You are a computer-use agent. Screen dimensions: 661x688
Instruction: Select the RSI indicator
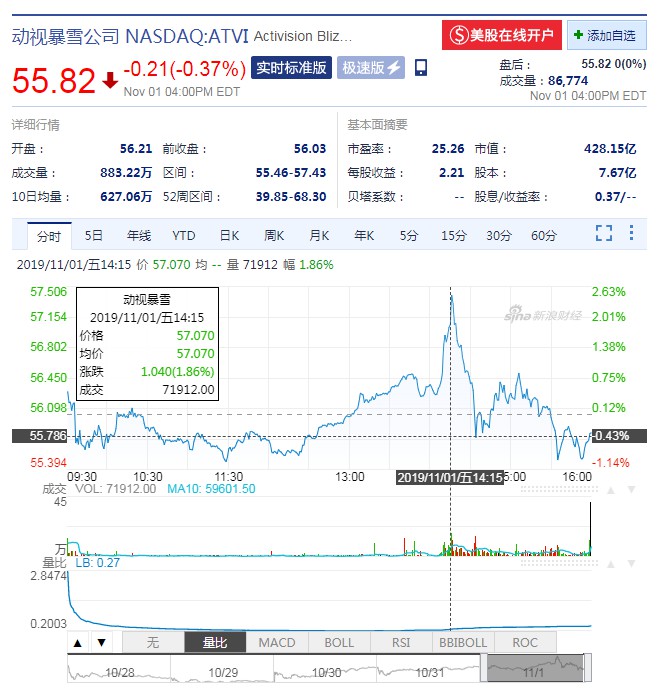click(401, 643)
